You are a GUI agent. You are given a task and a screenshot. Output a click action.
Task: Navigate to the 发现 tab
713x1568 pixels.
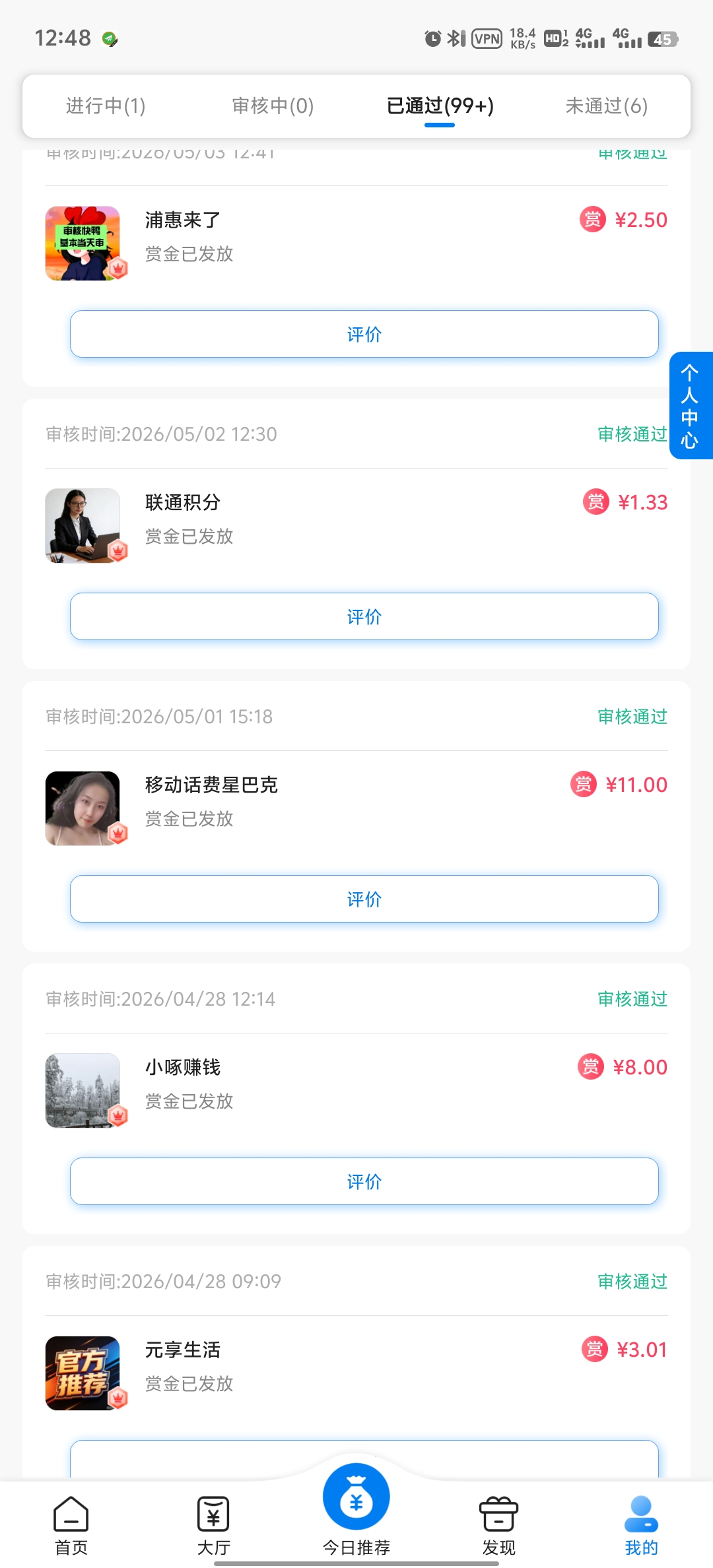(499, 1526)
